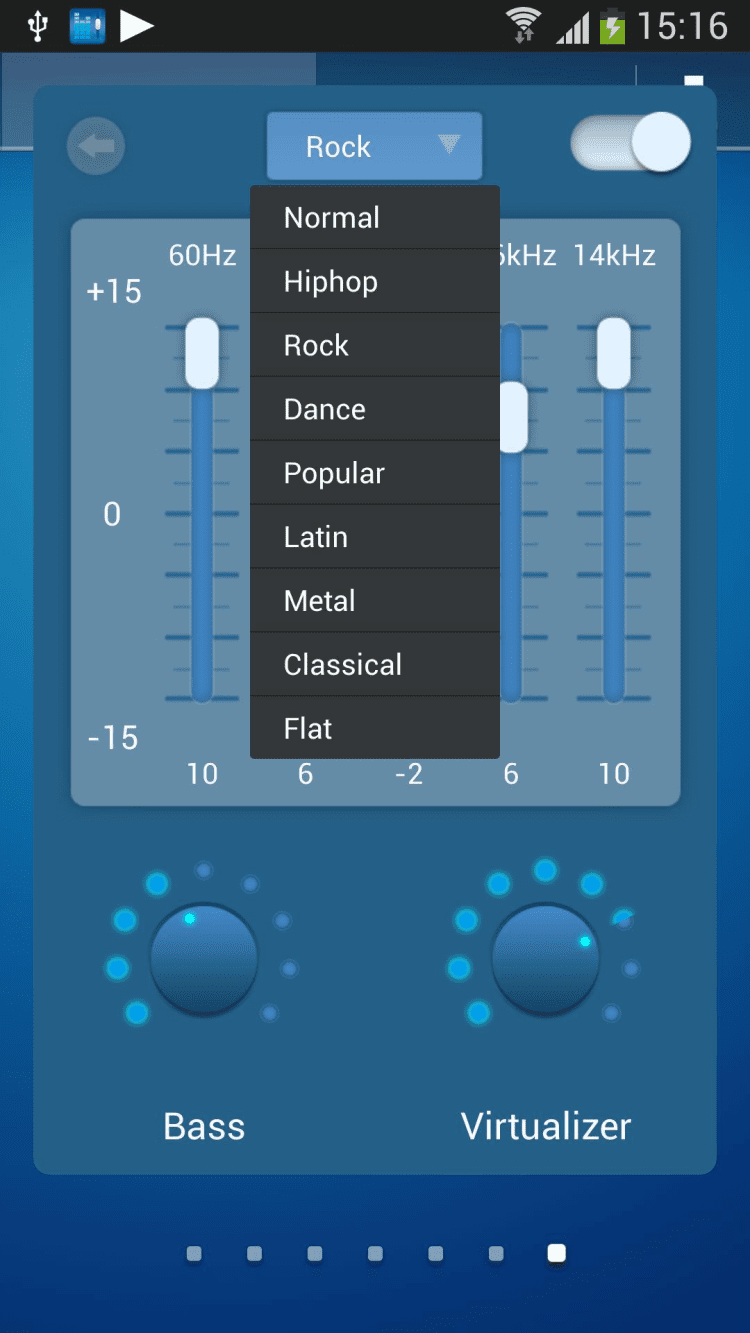Select the Latin preset
The image size is (750, 1333).
[x=374, y=537]
